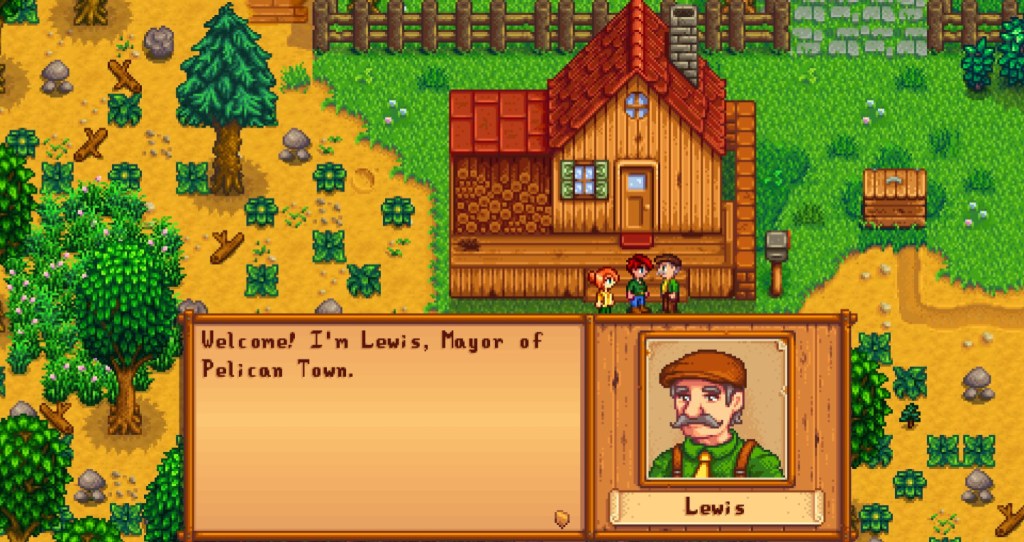The image size is (1024, 542).
Task: Tap the dialogue advance arrow
Action: [562, 518]
